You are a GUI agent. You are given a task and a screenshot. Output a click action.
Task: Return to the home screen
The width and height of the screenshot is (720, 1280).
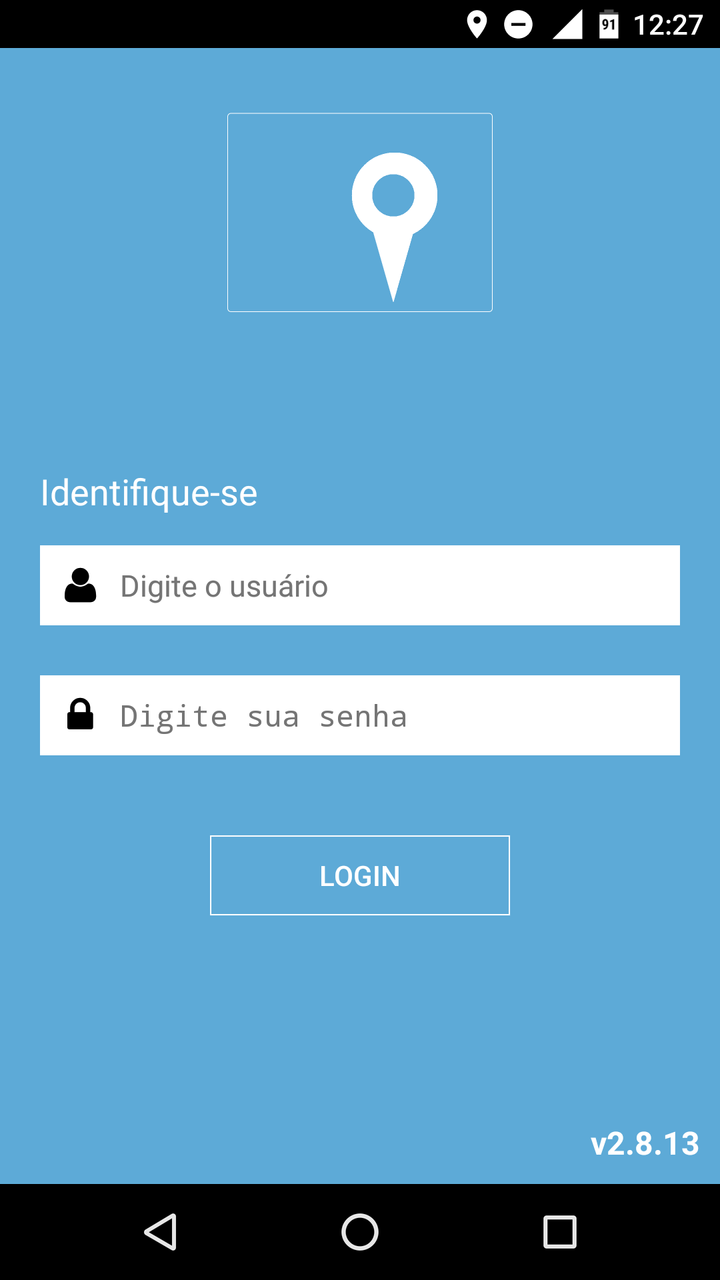click(x=360, y=1232)
